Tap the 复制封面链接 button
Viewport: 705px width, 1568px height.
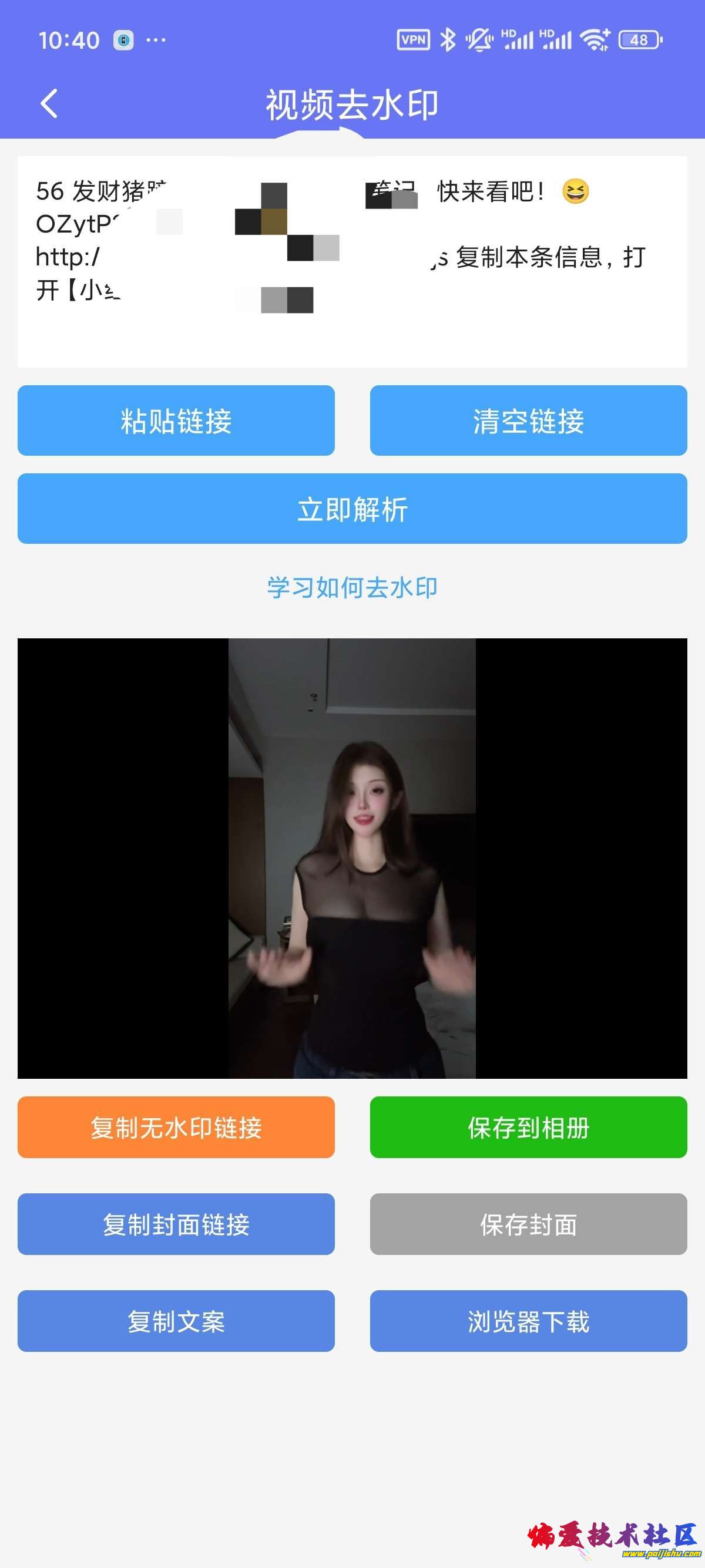tap(176, 1224)
